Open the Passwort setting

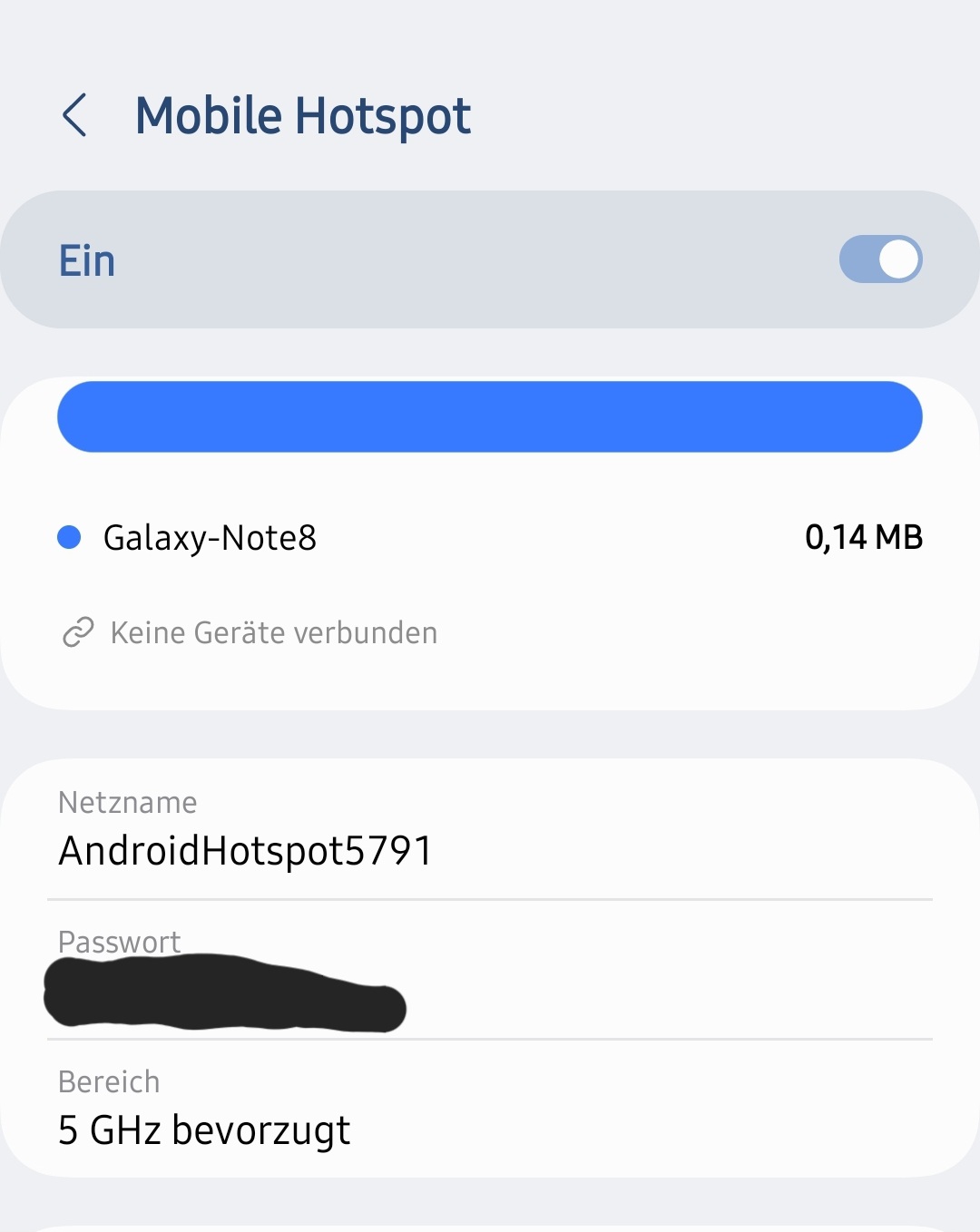point(490,971)
